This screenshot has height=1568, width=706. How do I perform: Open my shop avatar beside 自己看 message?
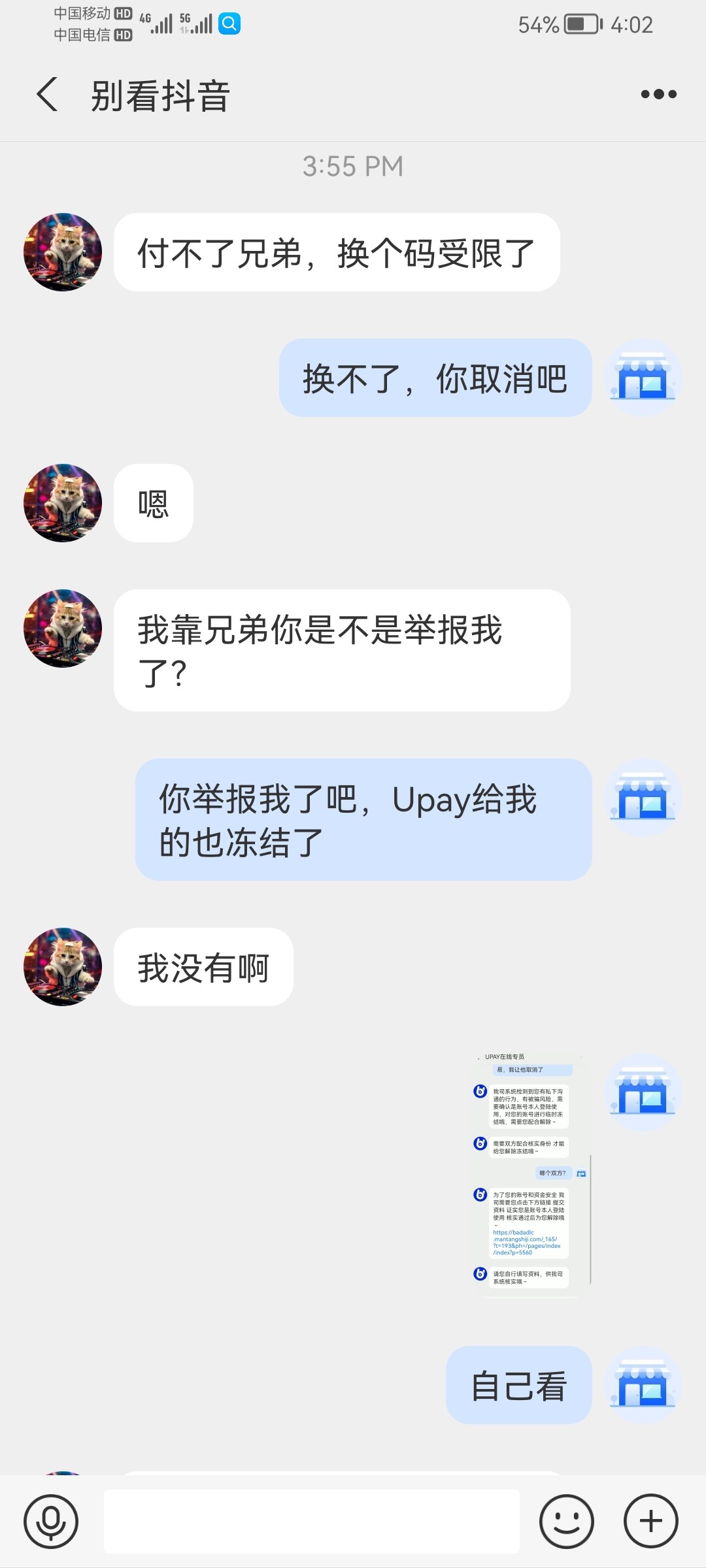[643, 1384]
